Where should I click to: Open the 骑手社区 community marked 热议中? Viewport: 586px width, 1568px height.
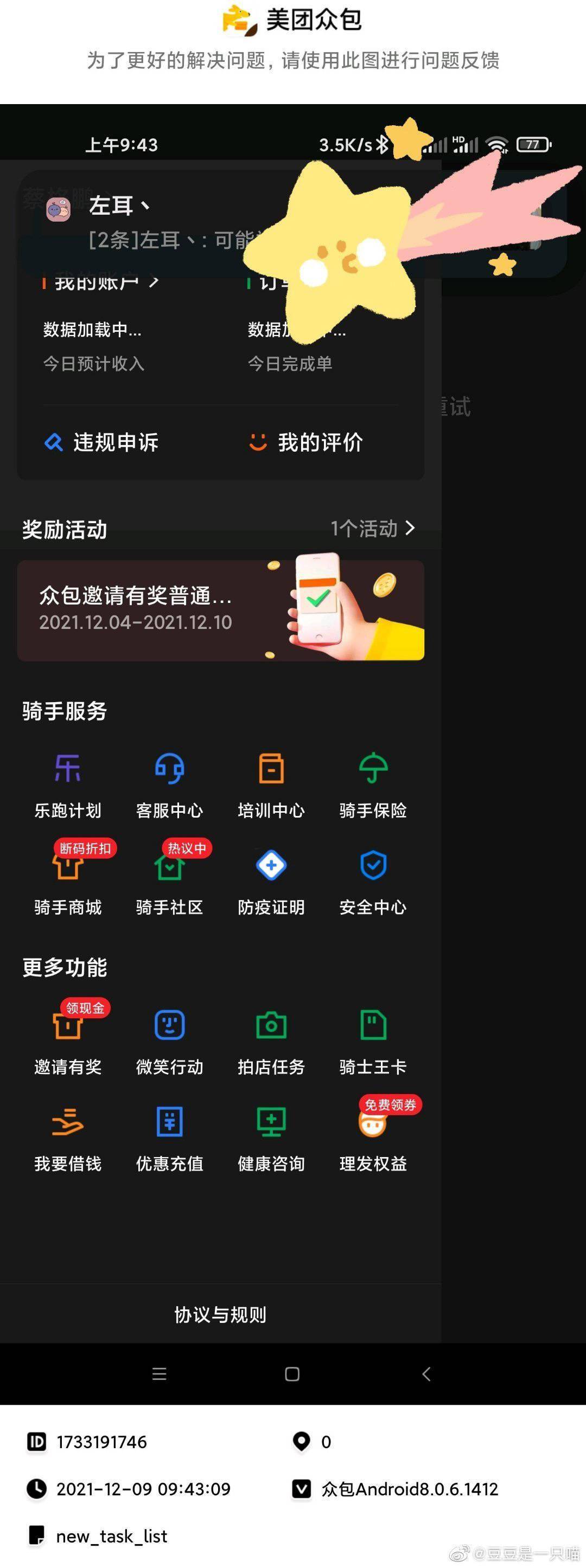pos(169,883)
